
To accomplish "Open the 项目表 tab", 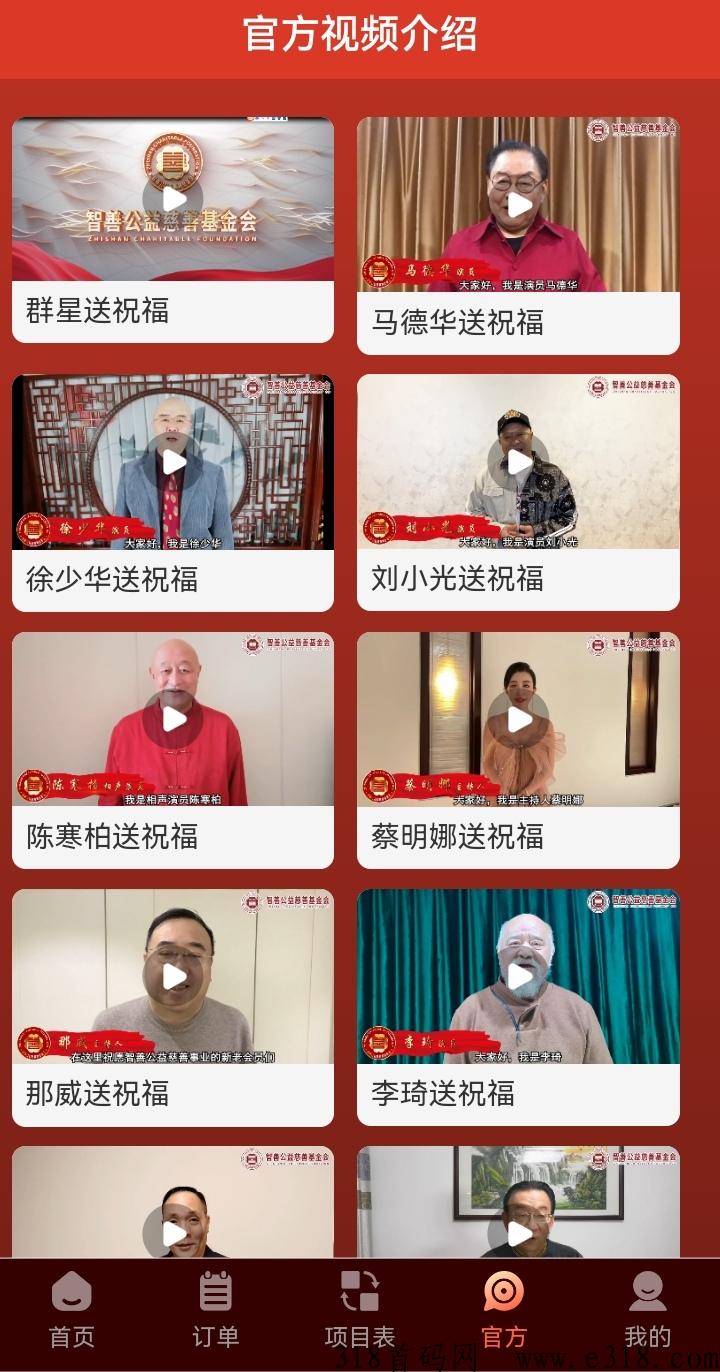I will pyautogui.click(x=360, y=1310).
